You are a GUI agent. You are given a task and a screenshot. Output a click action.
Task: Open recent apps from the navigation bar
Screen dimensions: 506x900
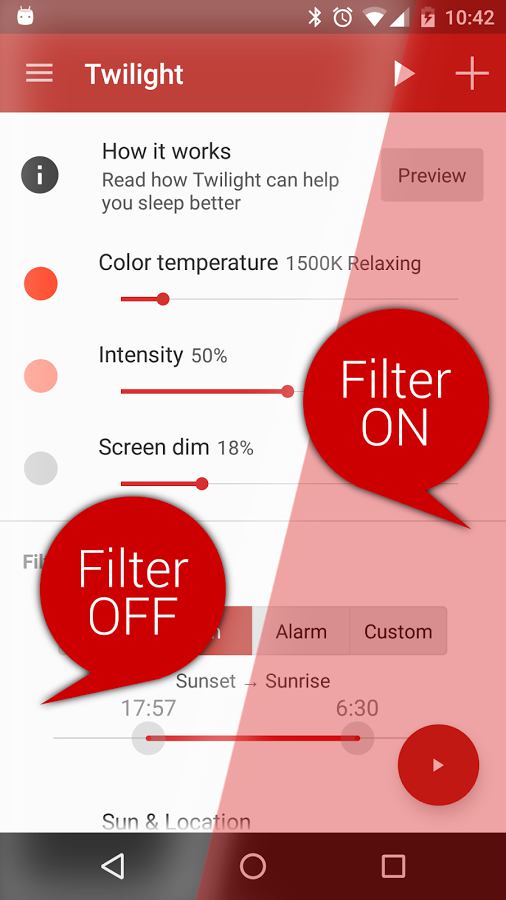[394, 866]
